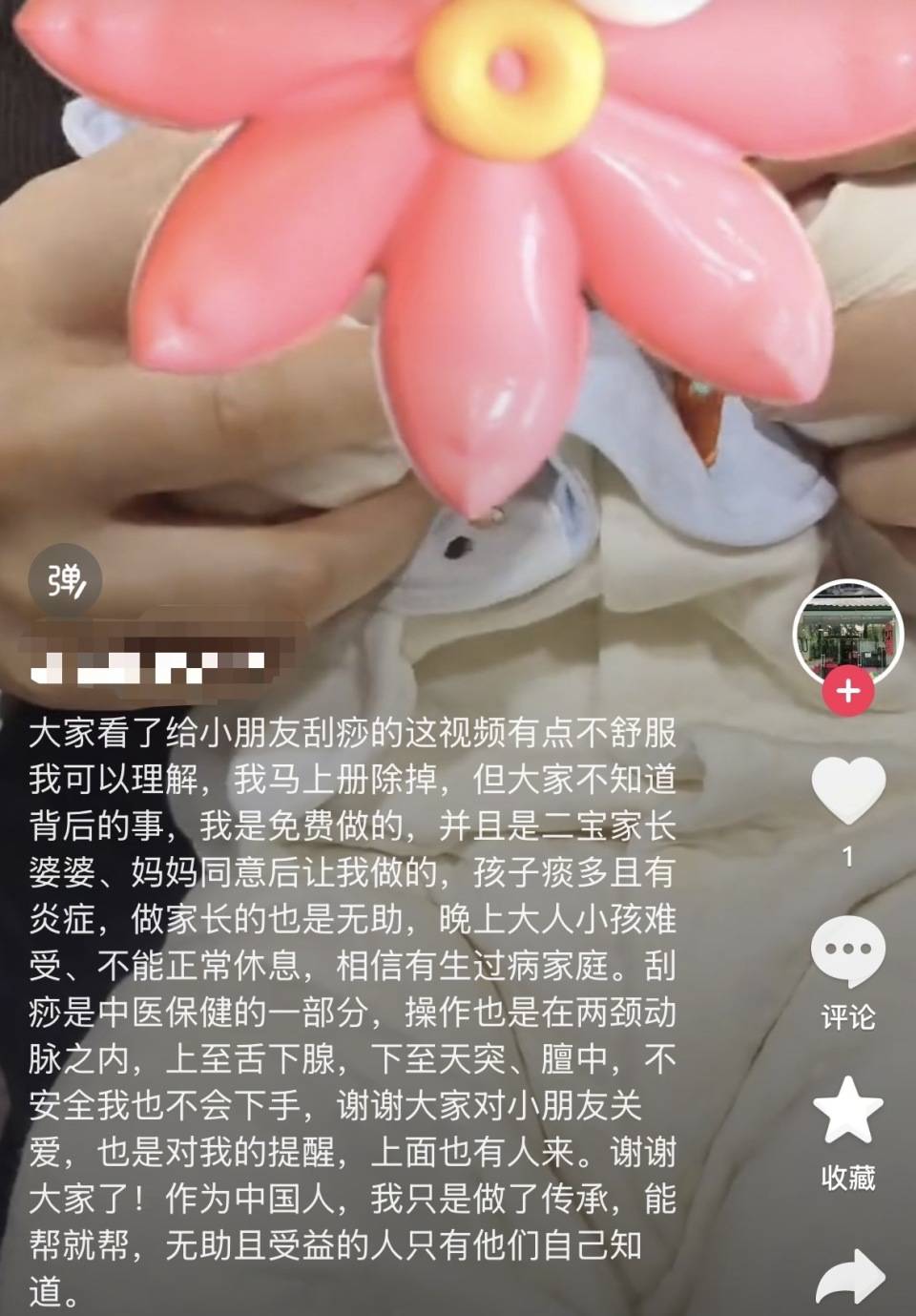Follow the creator with the plus button
The height and width of the screenshot is (1316, 916).
tap(847, 690)
